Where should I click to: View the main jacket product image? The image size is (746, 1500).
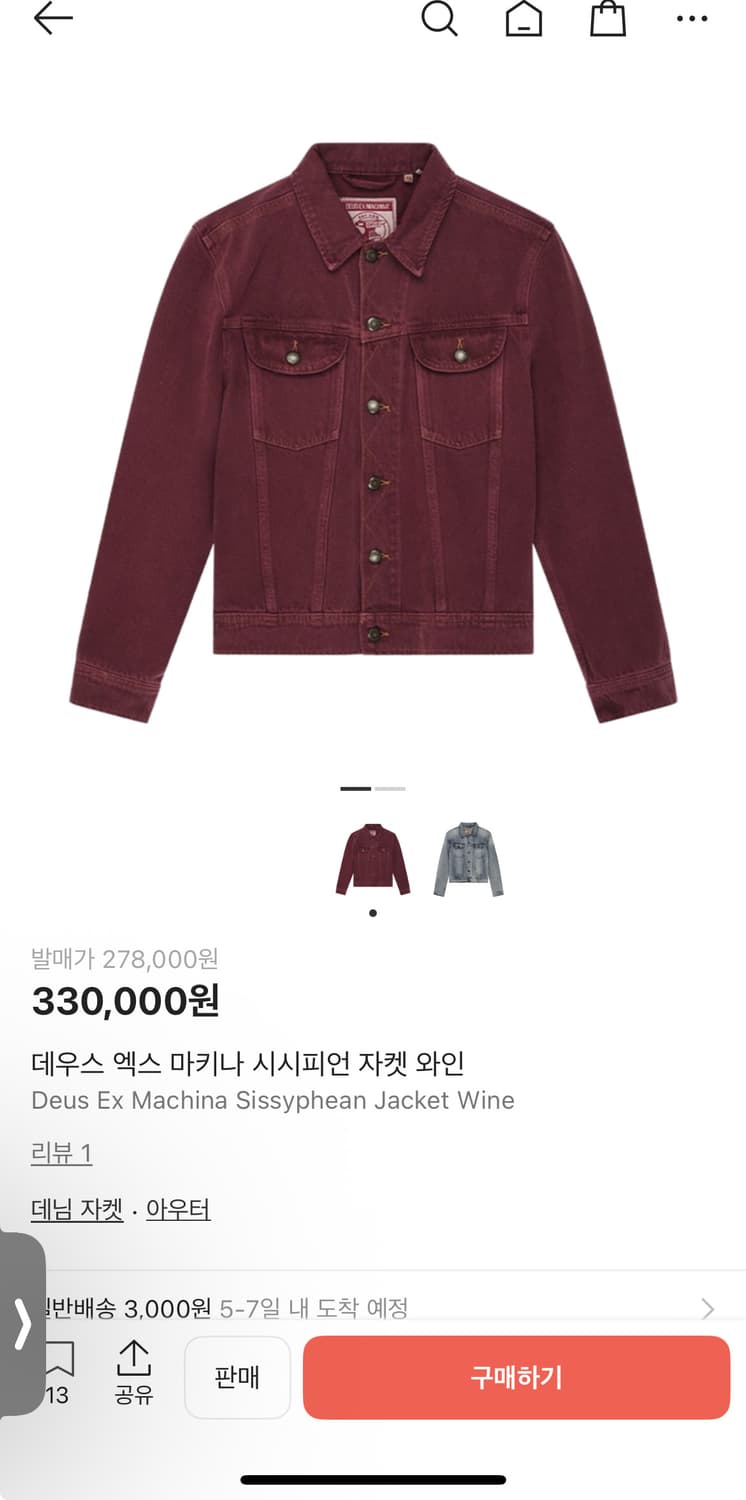point(373,430)
